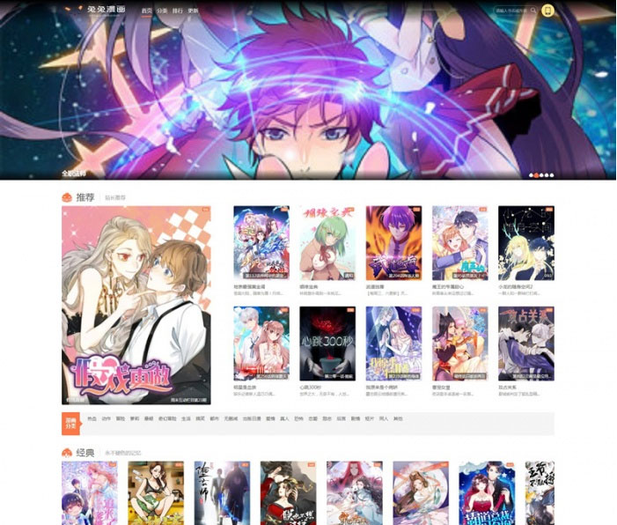The height and width of the screenshot is (525, 617).
Task: Open the first manga cover under 经典
Action: [89, 492]
